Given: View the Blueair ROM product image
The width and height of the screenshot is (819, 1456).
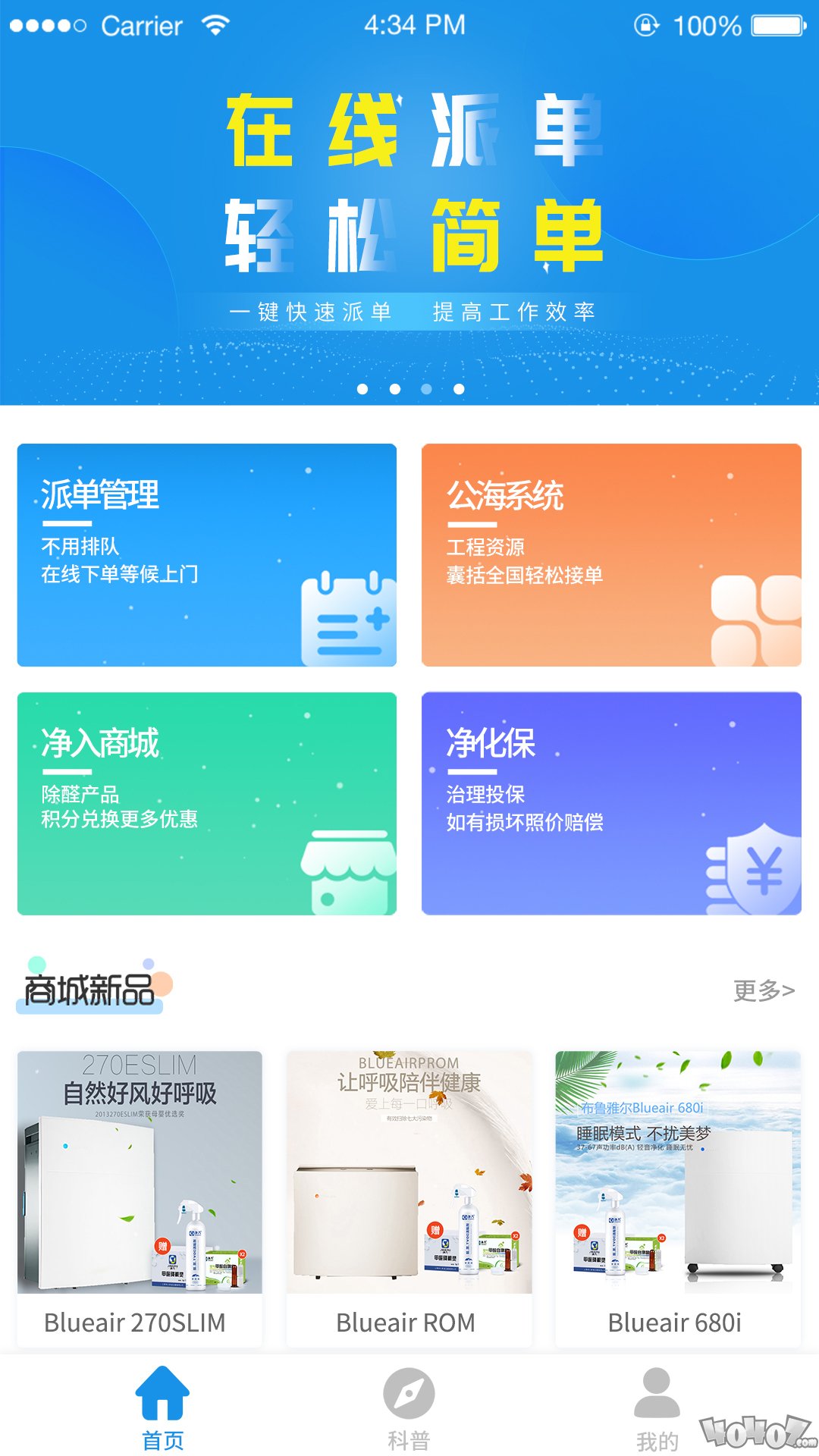Looking at the screenshot, I should pyautogui.click(x=409, y=1168).
